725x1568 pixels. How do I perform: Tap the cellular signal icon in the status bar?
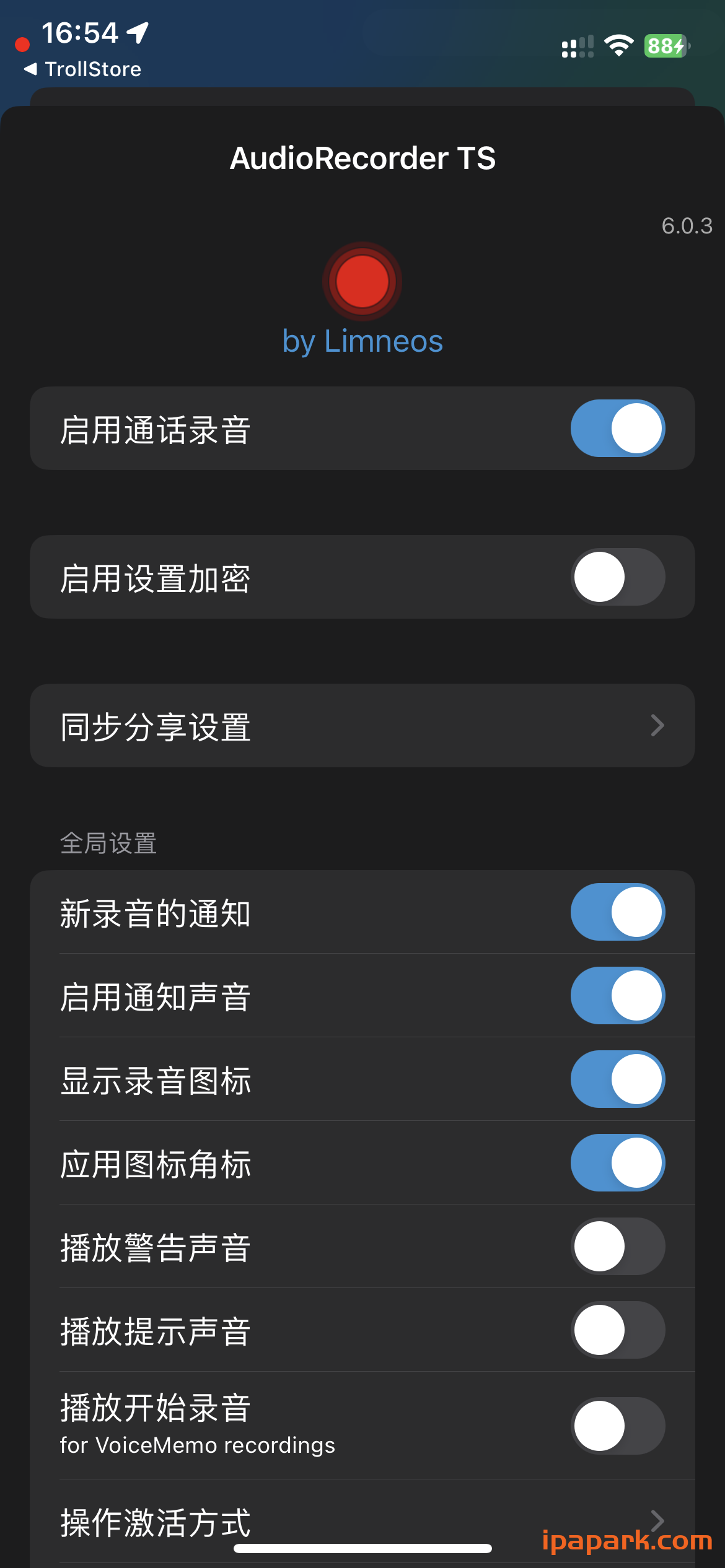pyautogui.click(x=576, y=46)
